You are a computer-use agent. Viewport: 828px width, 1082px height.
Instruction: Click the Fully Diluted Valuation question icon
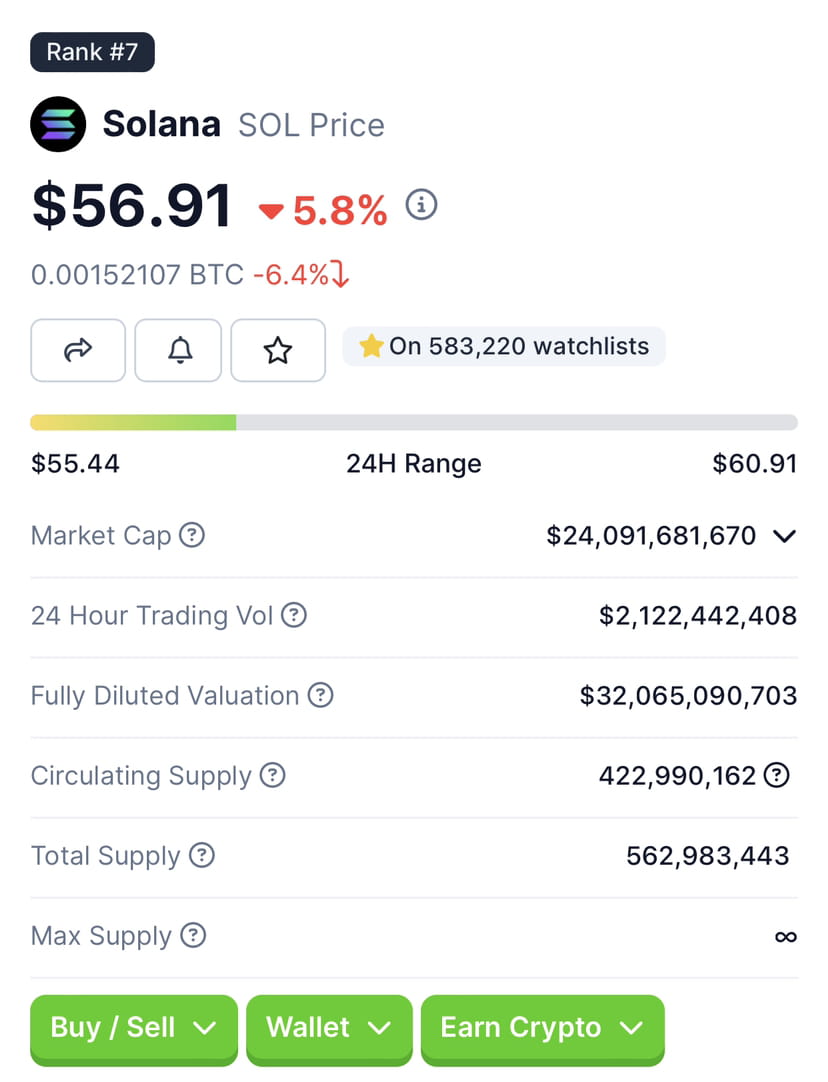pos(319,695)
